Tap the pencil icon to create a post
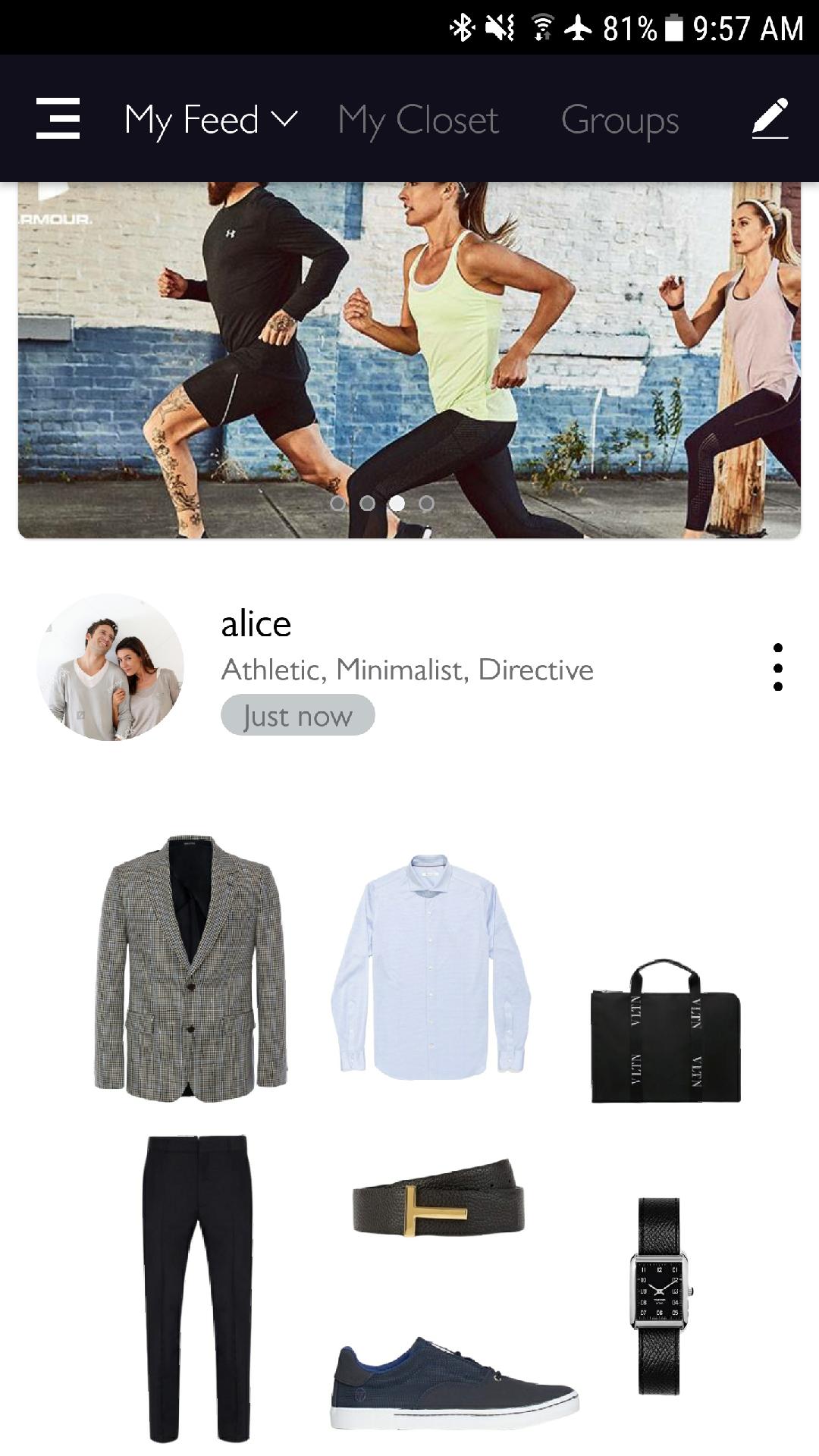The height and width of the screenshot is (1456, 819). (770, 119)
